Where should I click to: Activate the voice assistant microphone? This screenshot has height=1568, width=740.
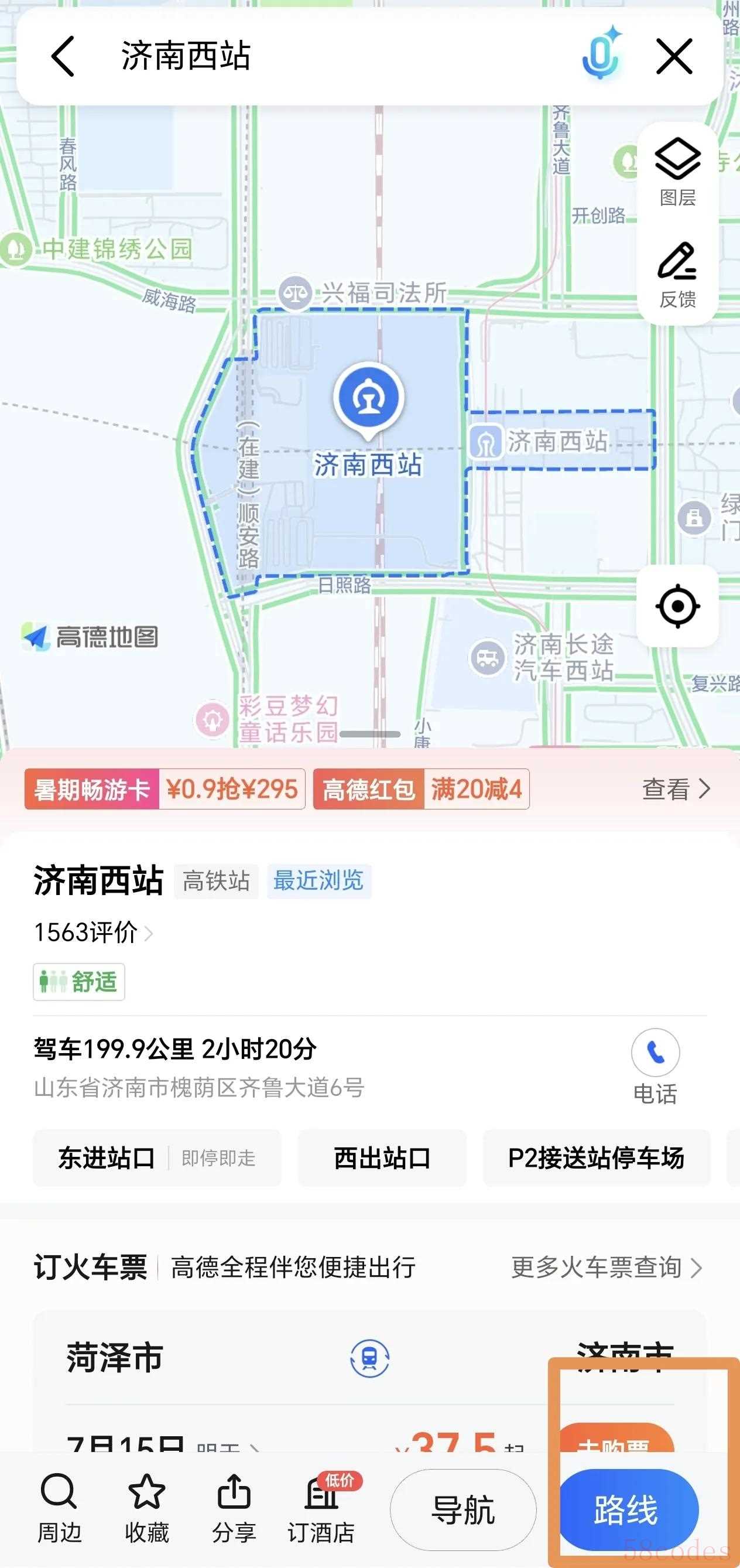click(601, 55)
